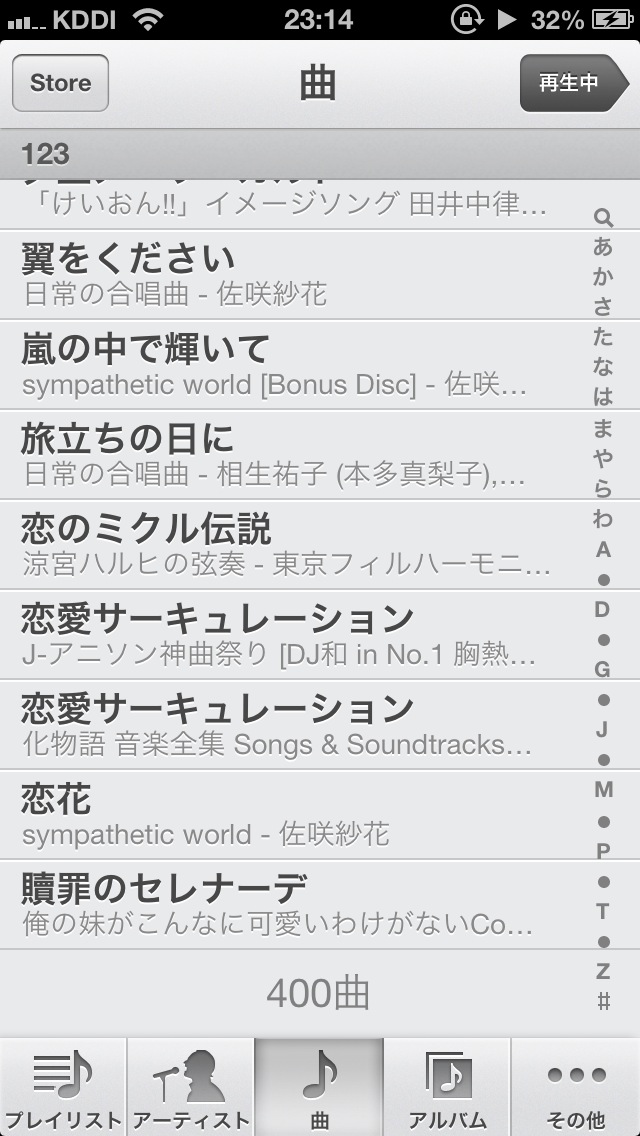
Task: Play the song 恋花
Action: coord(320,815)
